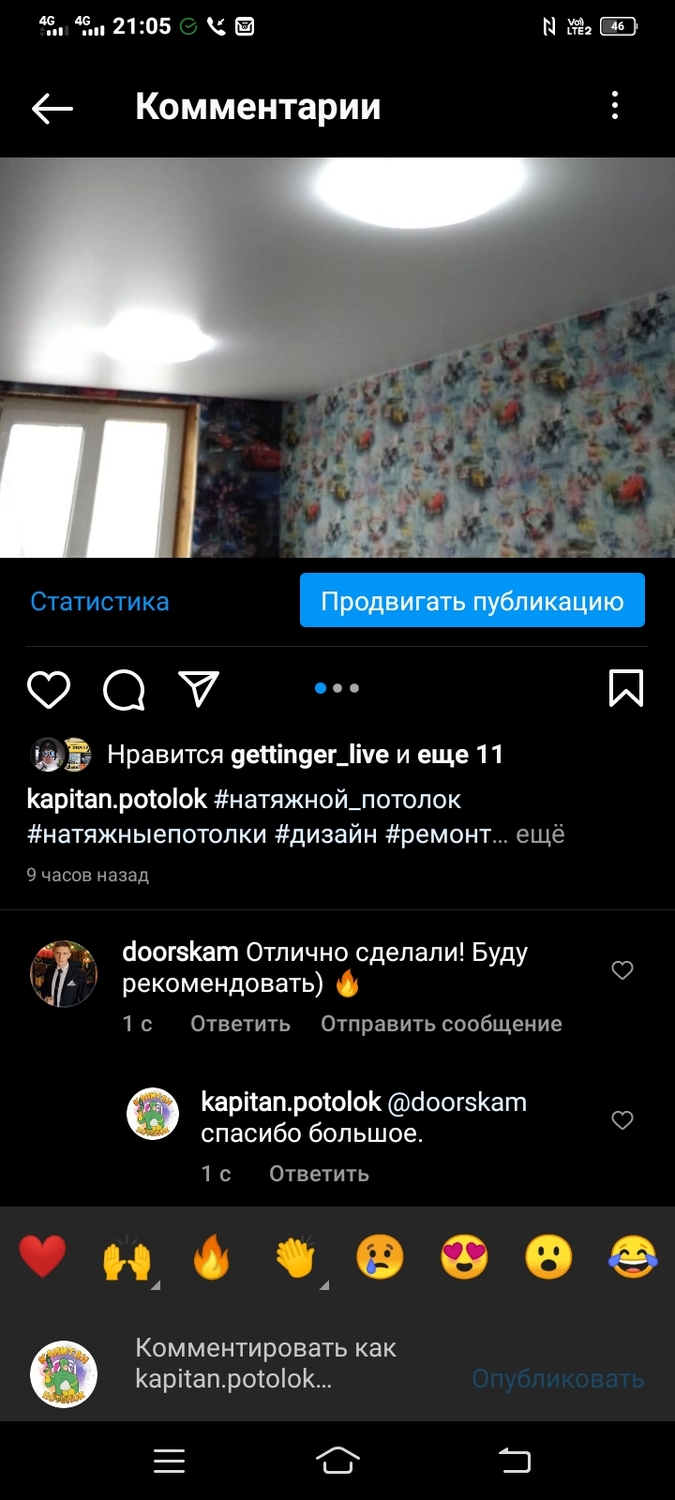
Task: Open Статистика for this post
Action: [x=99, y=601]
